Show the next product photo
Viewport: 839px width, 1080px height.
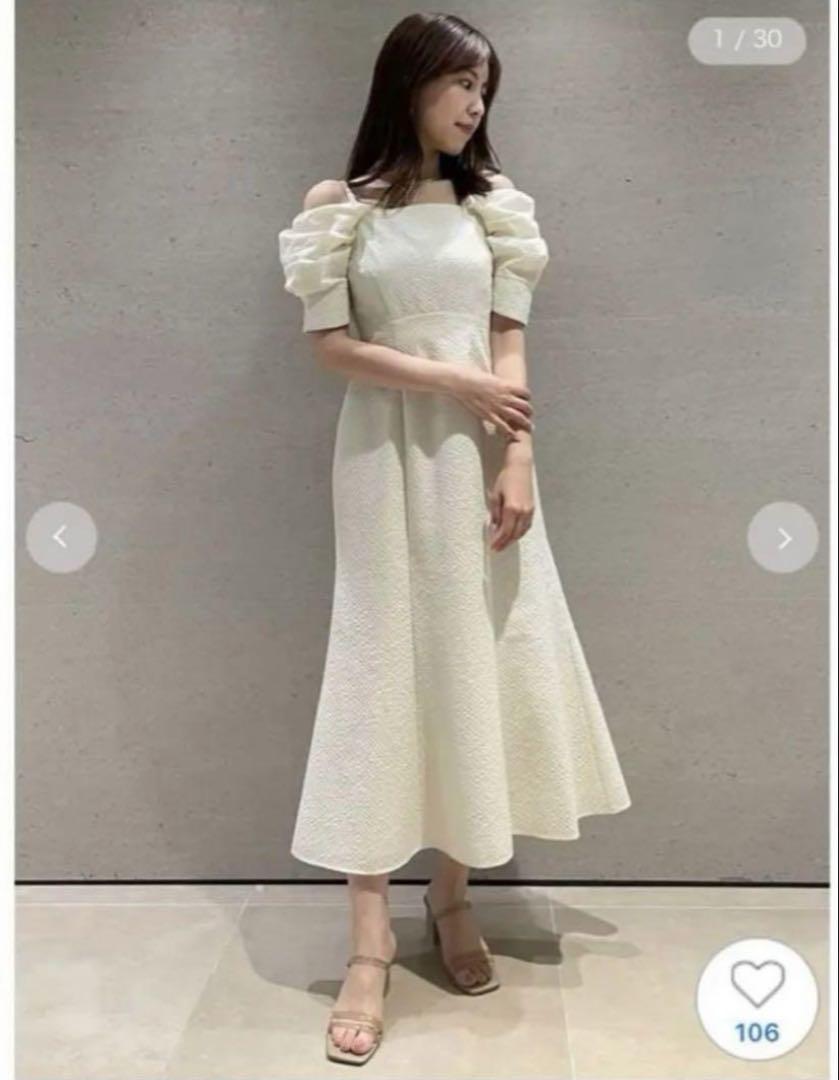click(783, 537)
